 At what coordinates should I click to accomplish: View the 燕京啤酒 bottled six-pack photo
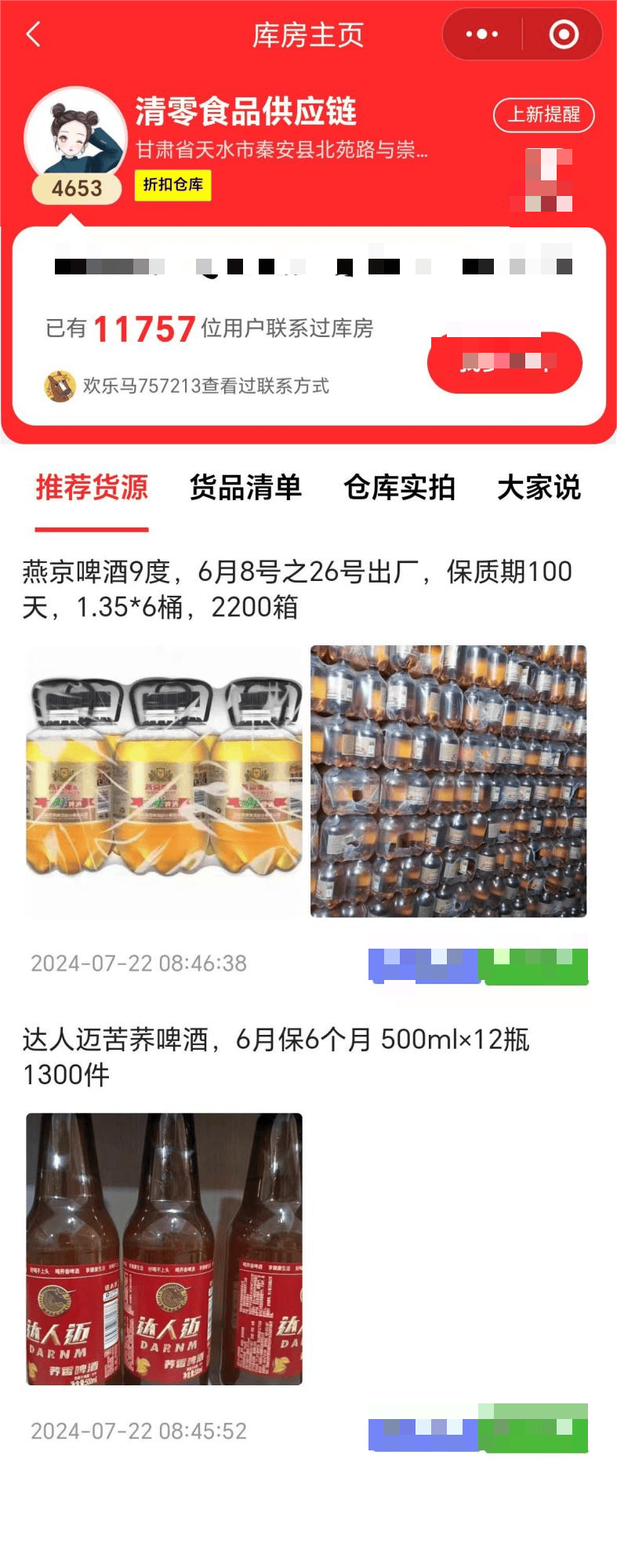point(165,784)
